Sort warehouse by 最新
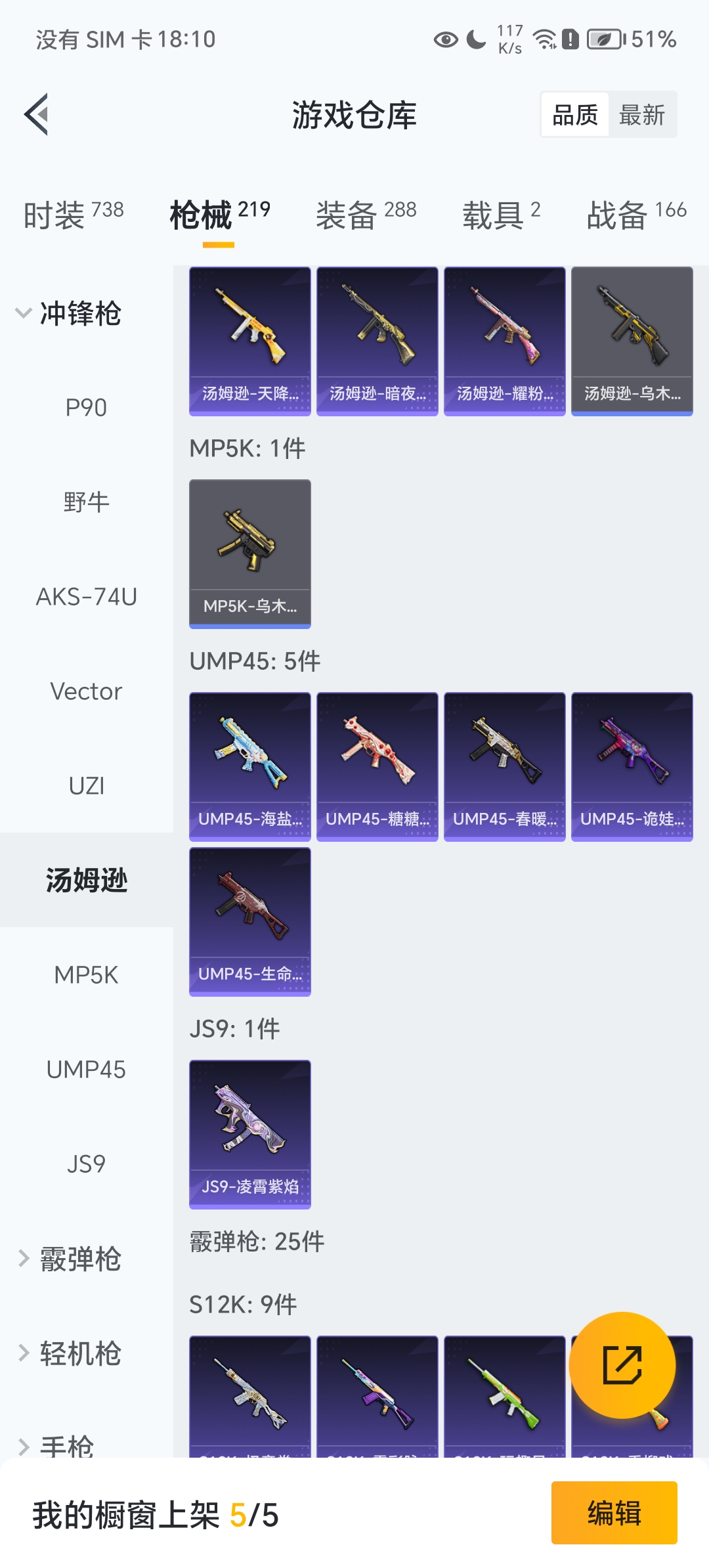 (x=641, y=115)
